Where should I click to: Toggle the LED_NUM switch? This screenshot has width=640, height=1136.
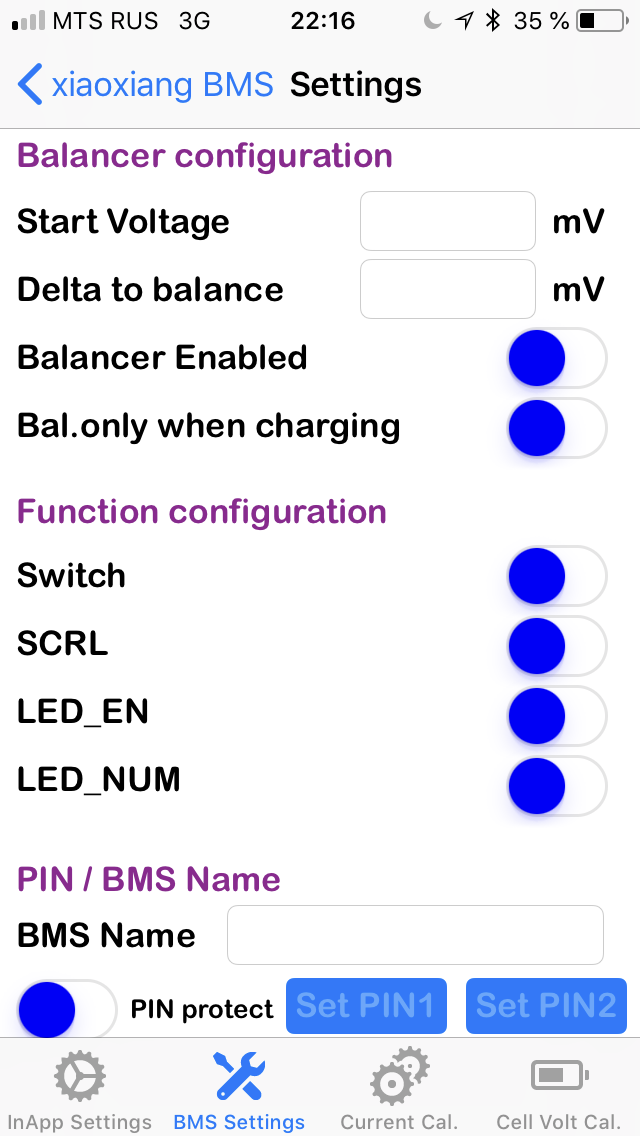pos(556,786)
